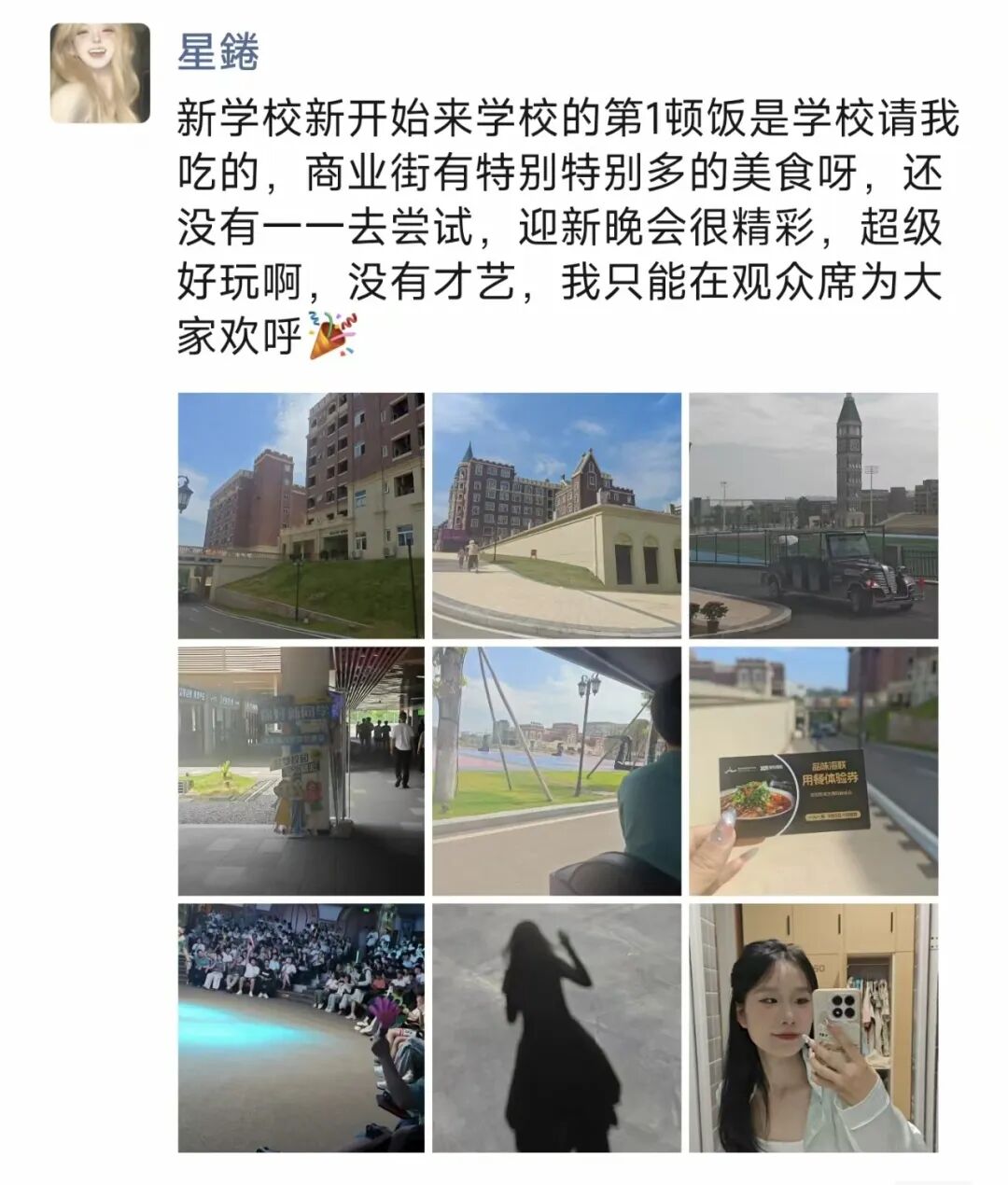Open the photo taken from the sightseeing cart
This screenshot has width=1008, height=1185.
[556, 771]
